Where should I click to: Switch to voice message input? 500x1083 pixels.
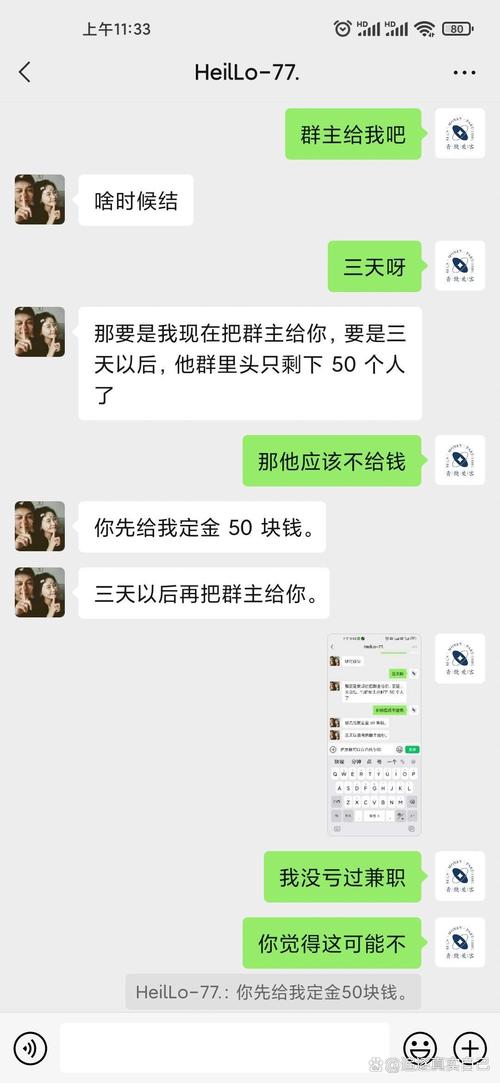[30, 1048]
